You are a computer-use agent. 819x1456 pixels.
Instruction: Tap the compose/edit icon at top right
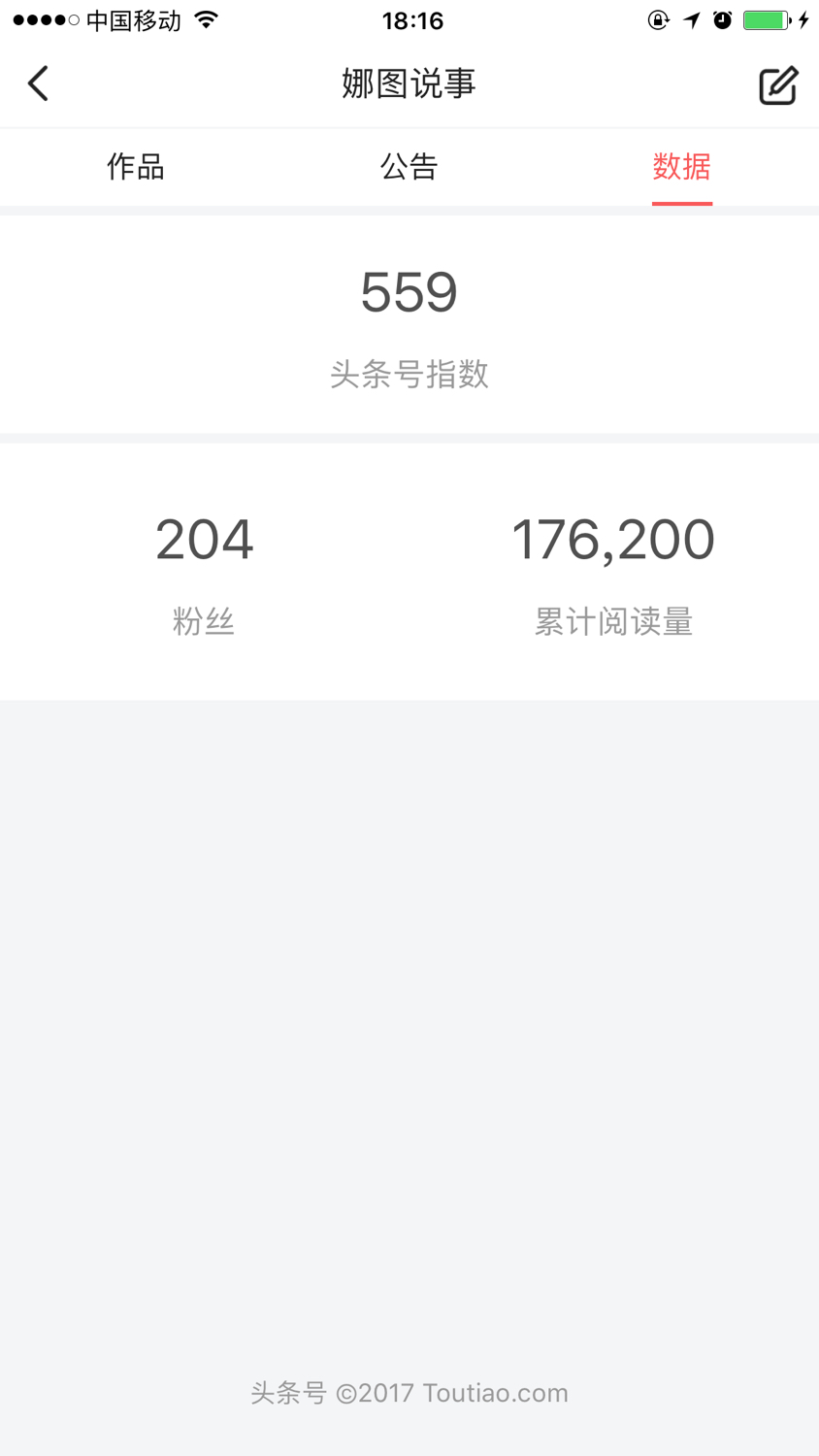pyautogui.click(x=777, y=83)
